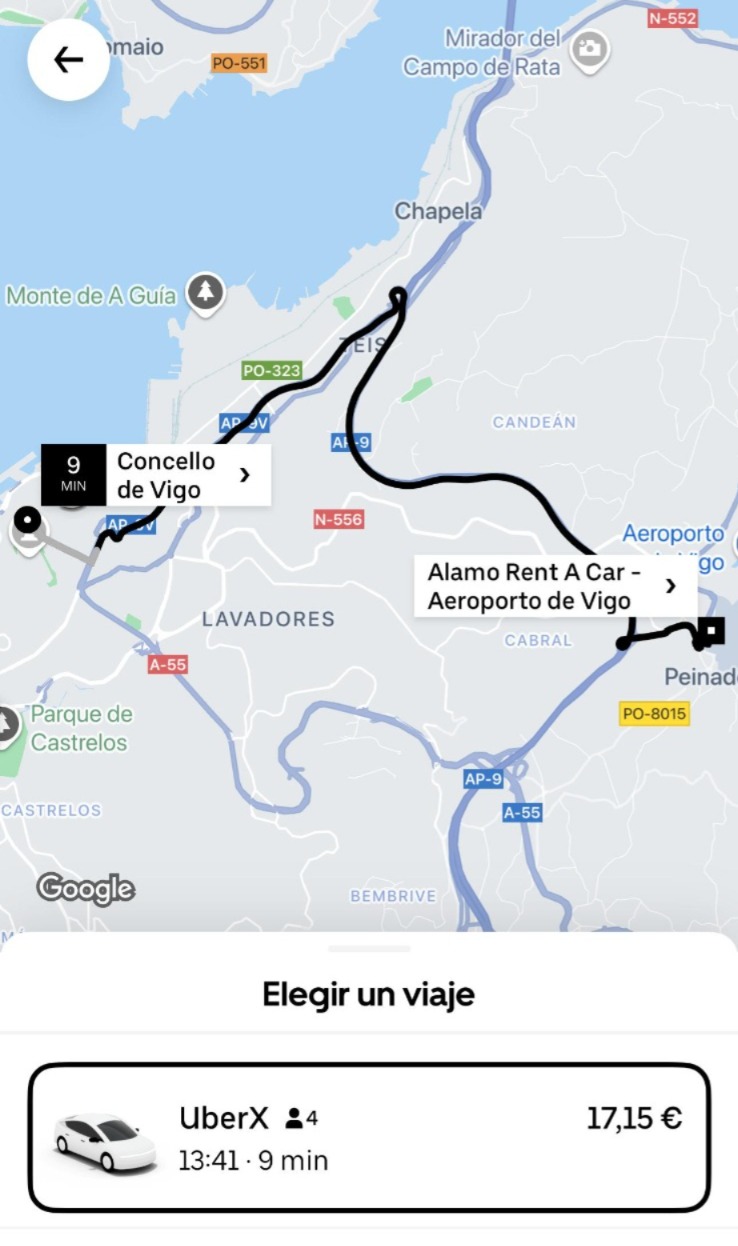Select the UberX ride option
The image size is (738, 1246).
point(368,1137)
